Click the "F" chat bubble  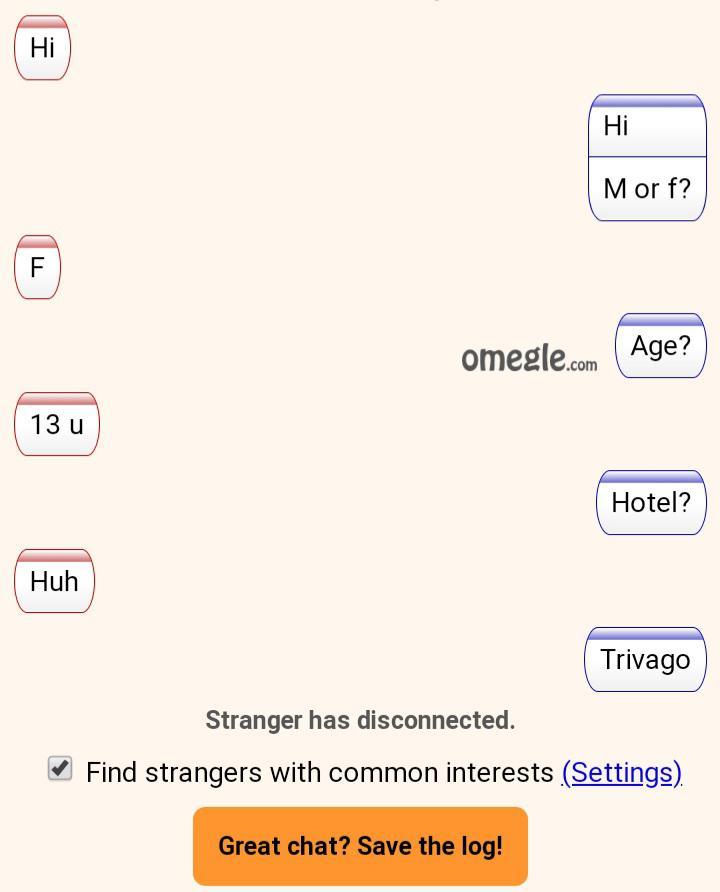click(x=37, y=267)
